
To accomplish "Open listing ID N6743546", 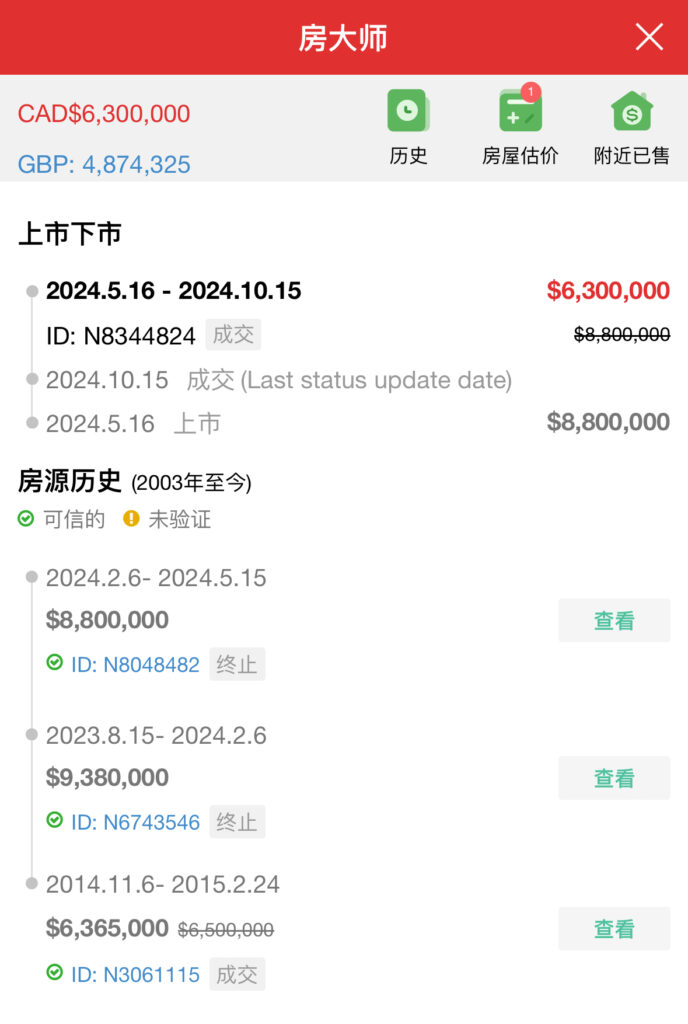I will (135, 822).
